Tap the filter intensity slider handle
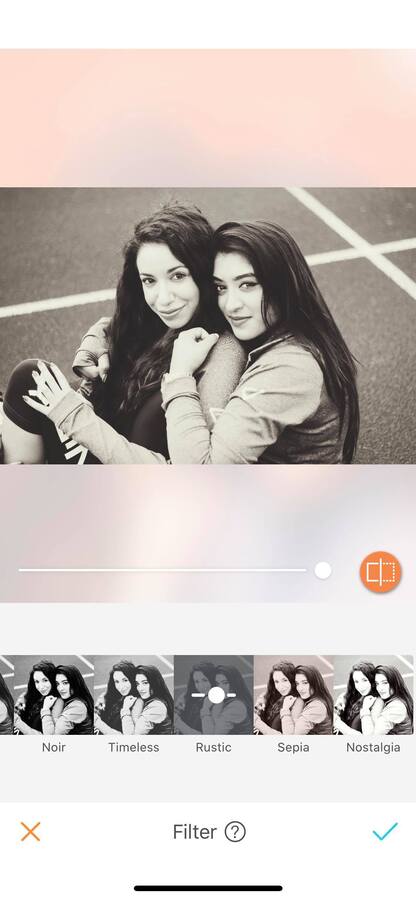The width and height of the screenshot is (416, 900). click(323, 571)
